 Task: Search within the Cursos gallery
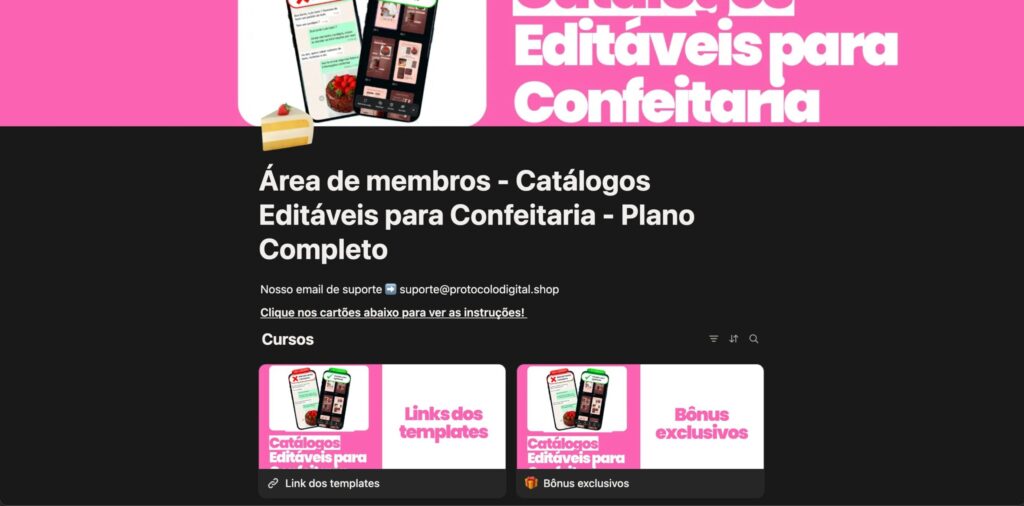pos(754,339)
